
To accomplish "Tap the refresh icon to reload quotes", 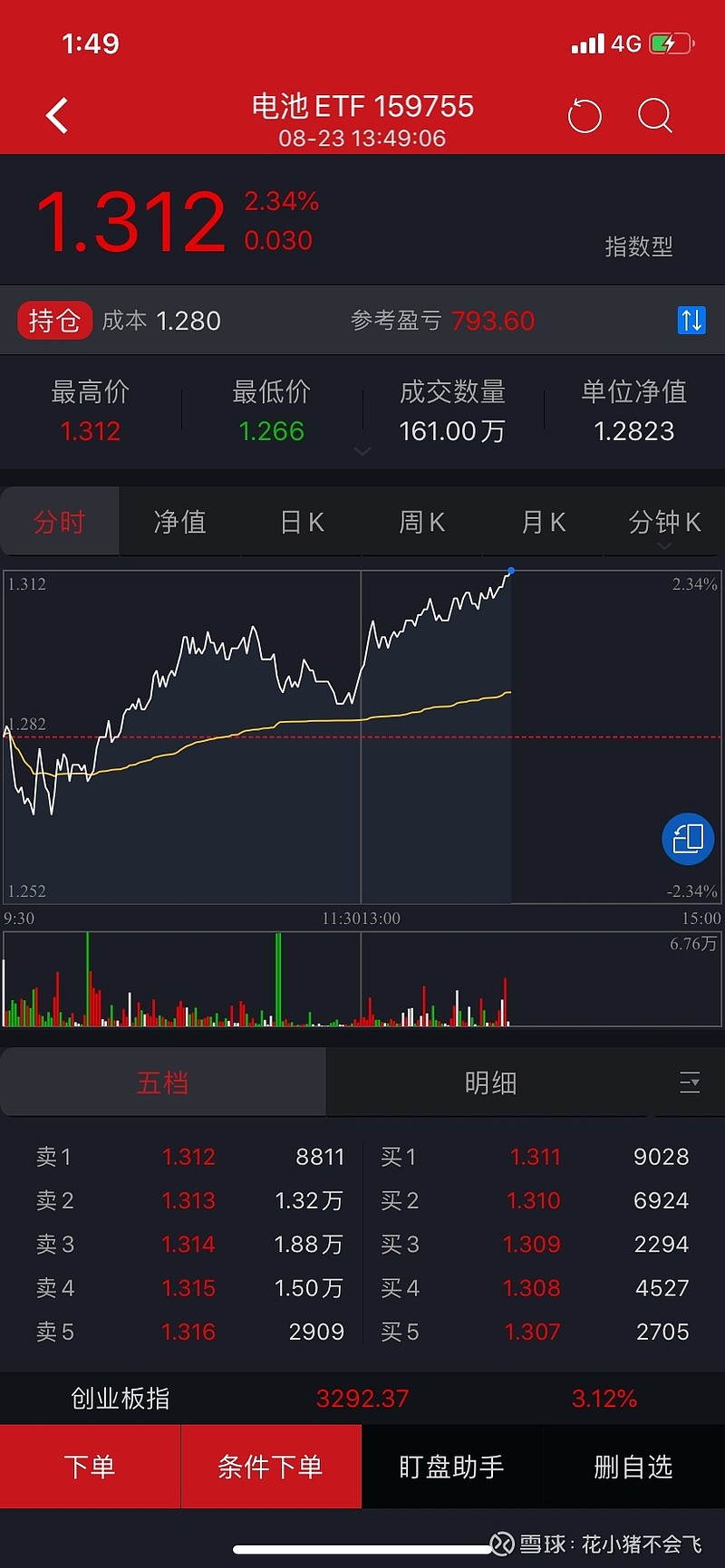I will (x=585, y=116).
